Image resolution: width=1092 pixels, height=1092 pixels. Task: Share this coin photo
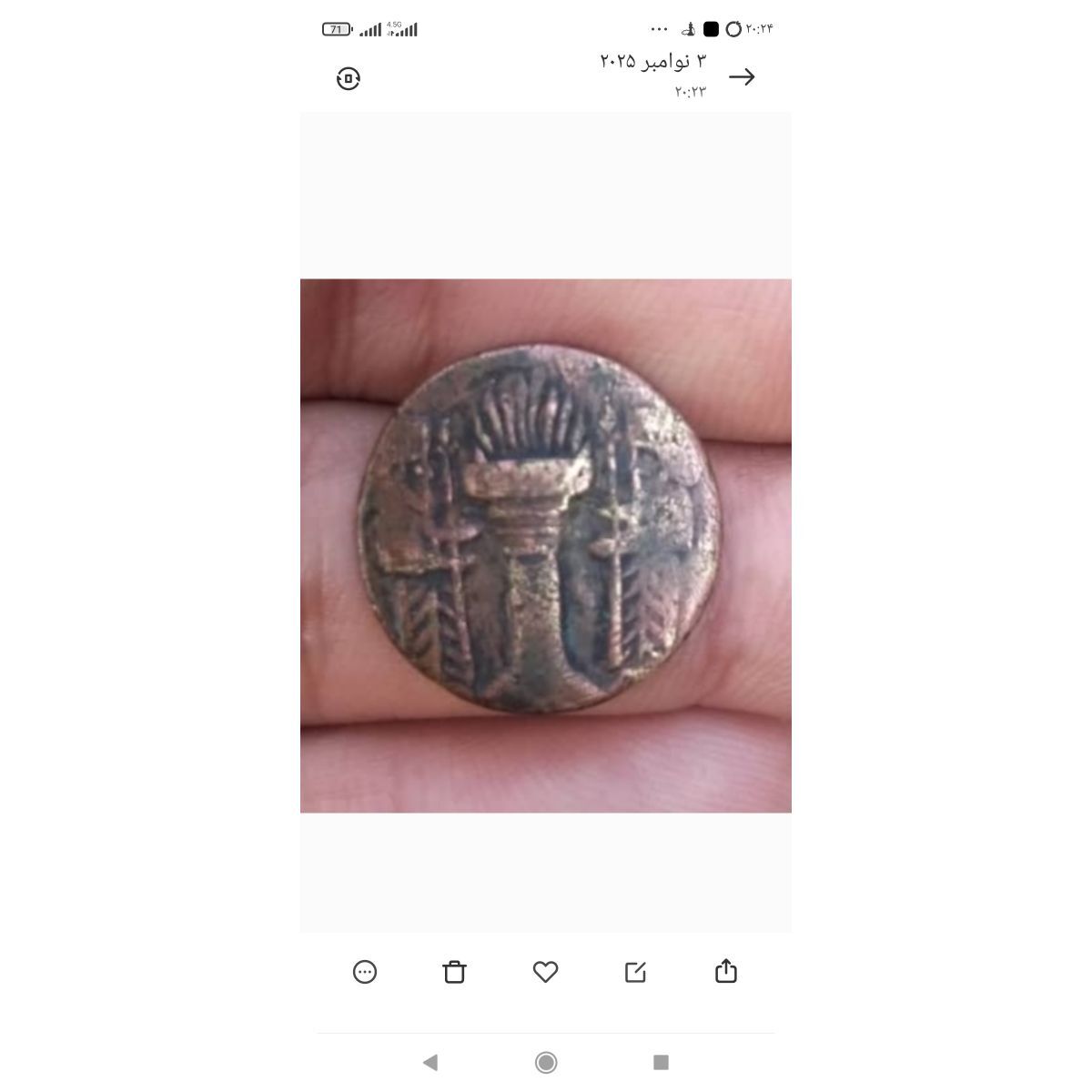tap(725, 971)
